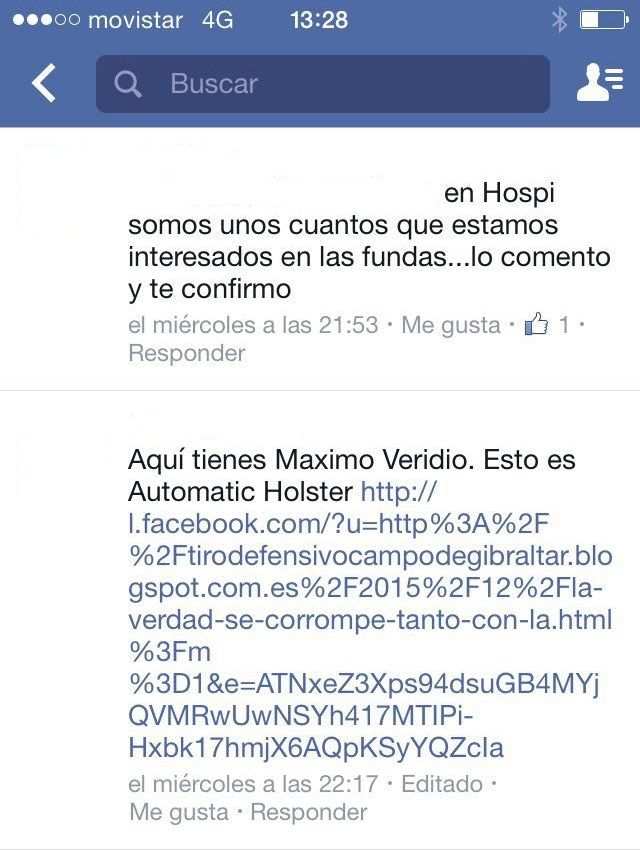This screenshot has width=640, height=850.
Task: Reply to the Automatic Holster comment
Action: pos(308,812)
